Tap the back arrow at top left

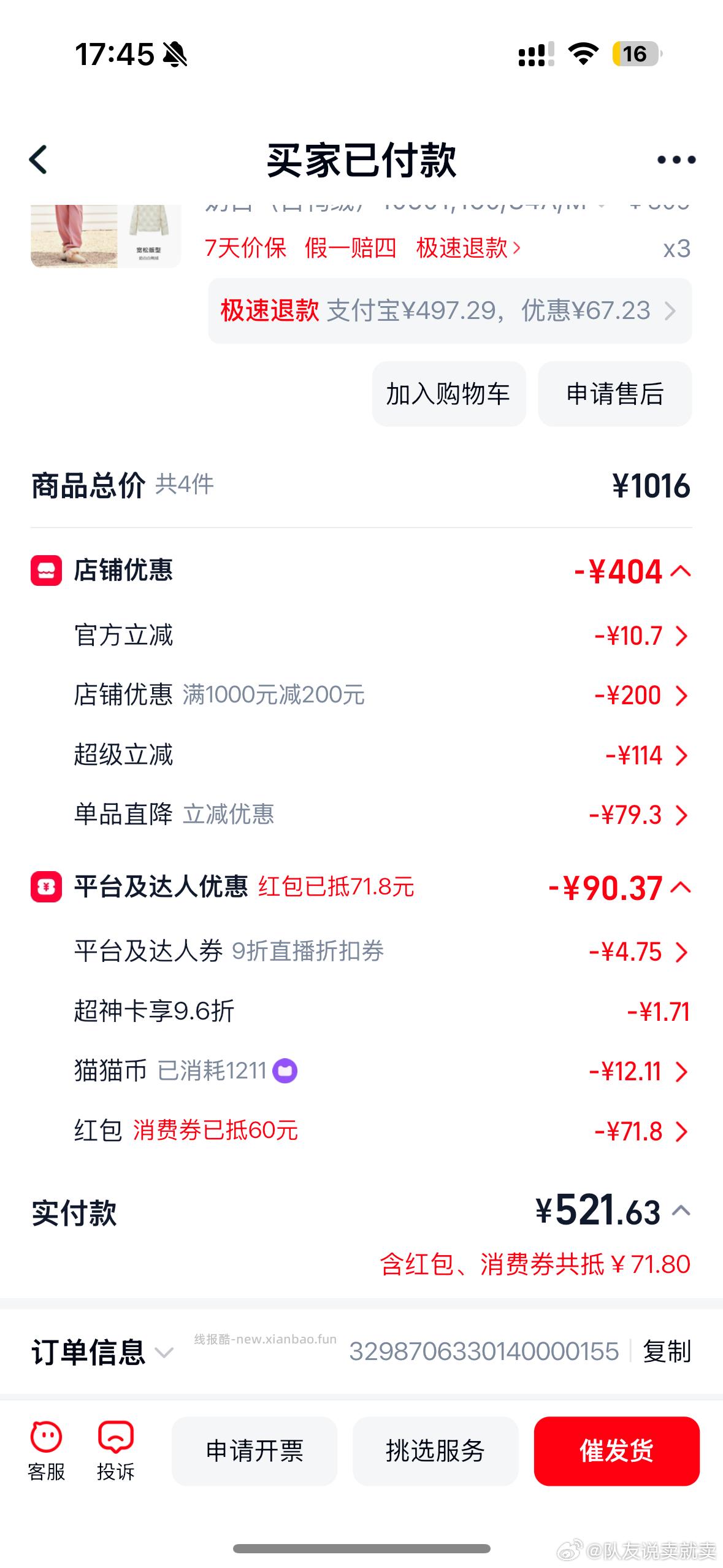(x=38, y=159)
